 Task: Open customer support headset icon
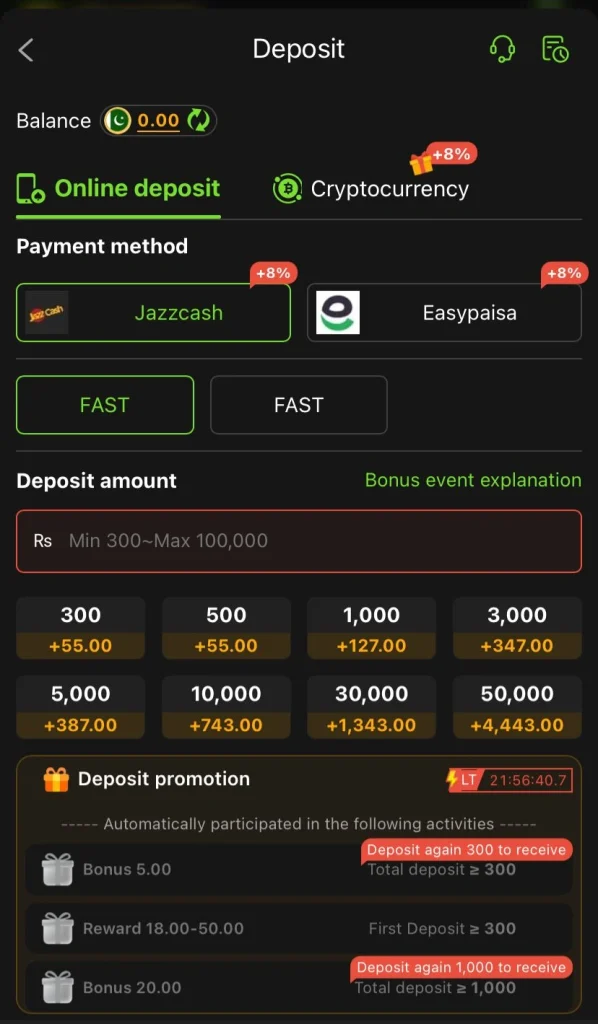[x=502, y=49]
